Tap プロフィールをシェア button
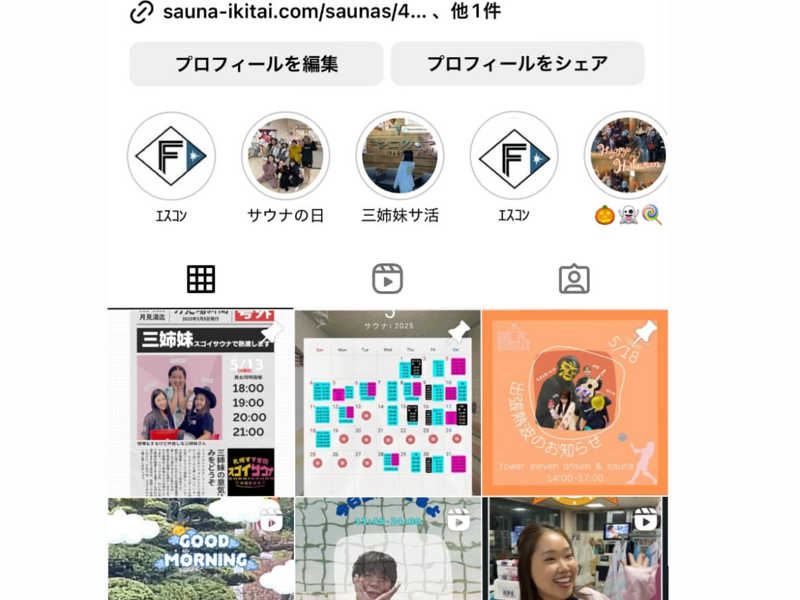The height and width of the screenshot is (600, 800). (517, 64)
